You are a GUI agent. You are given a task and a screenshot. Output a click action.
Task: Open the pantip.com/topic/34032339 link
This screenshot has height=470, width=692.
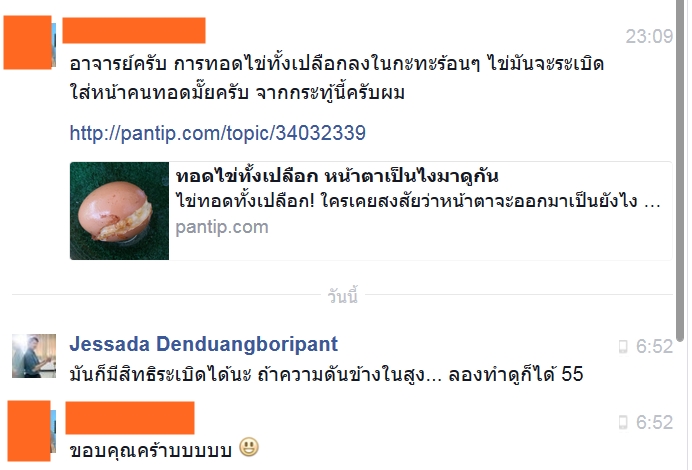coord(217,133)
